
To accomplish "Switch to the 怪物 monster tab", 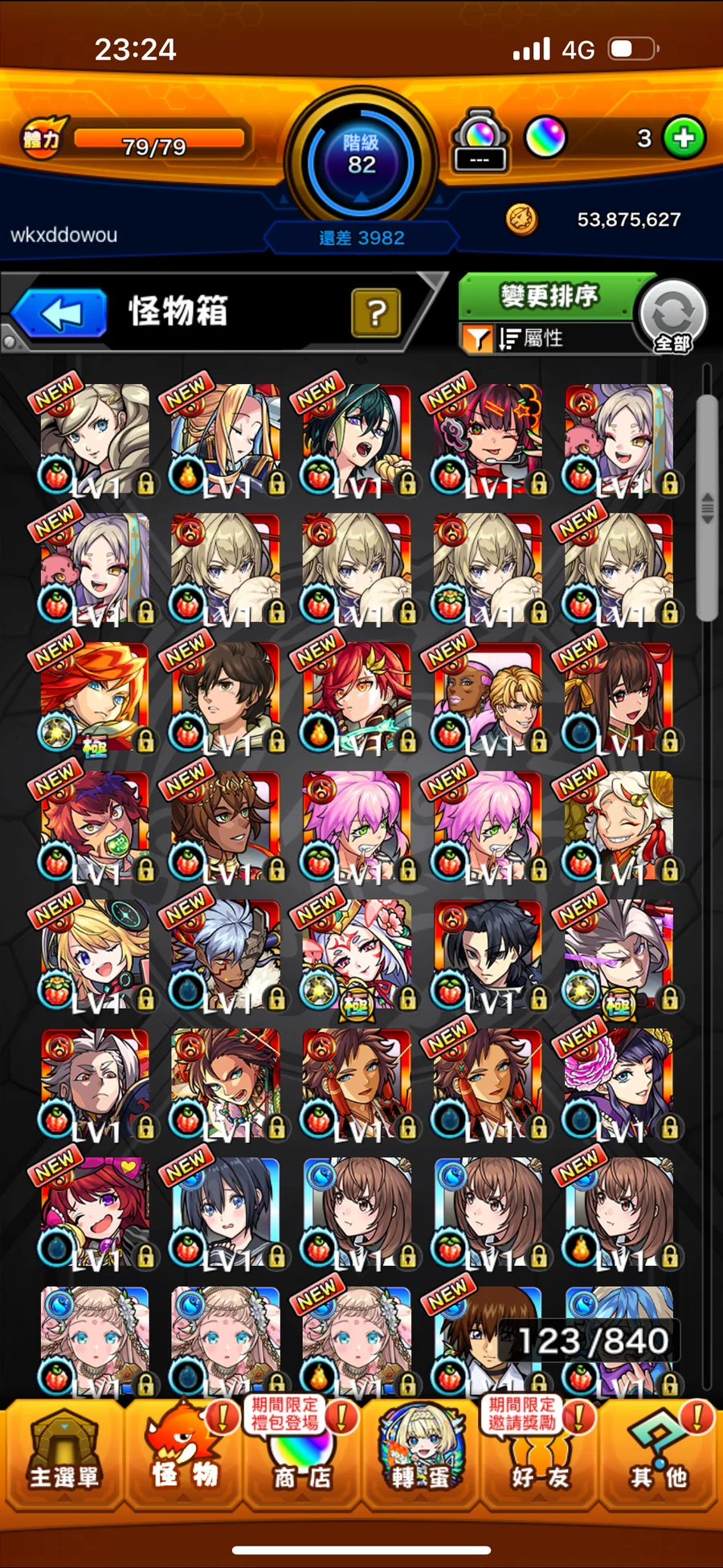I will [185, 1456].
